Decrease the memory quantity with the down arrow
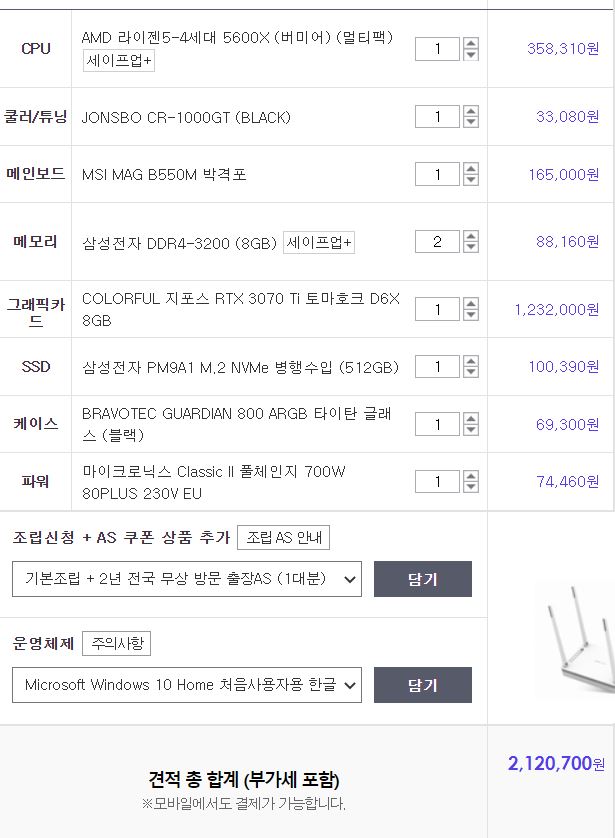The width and height of the screenshot is (615, 838). click(471, 247)
